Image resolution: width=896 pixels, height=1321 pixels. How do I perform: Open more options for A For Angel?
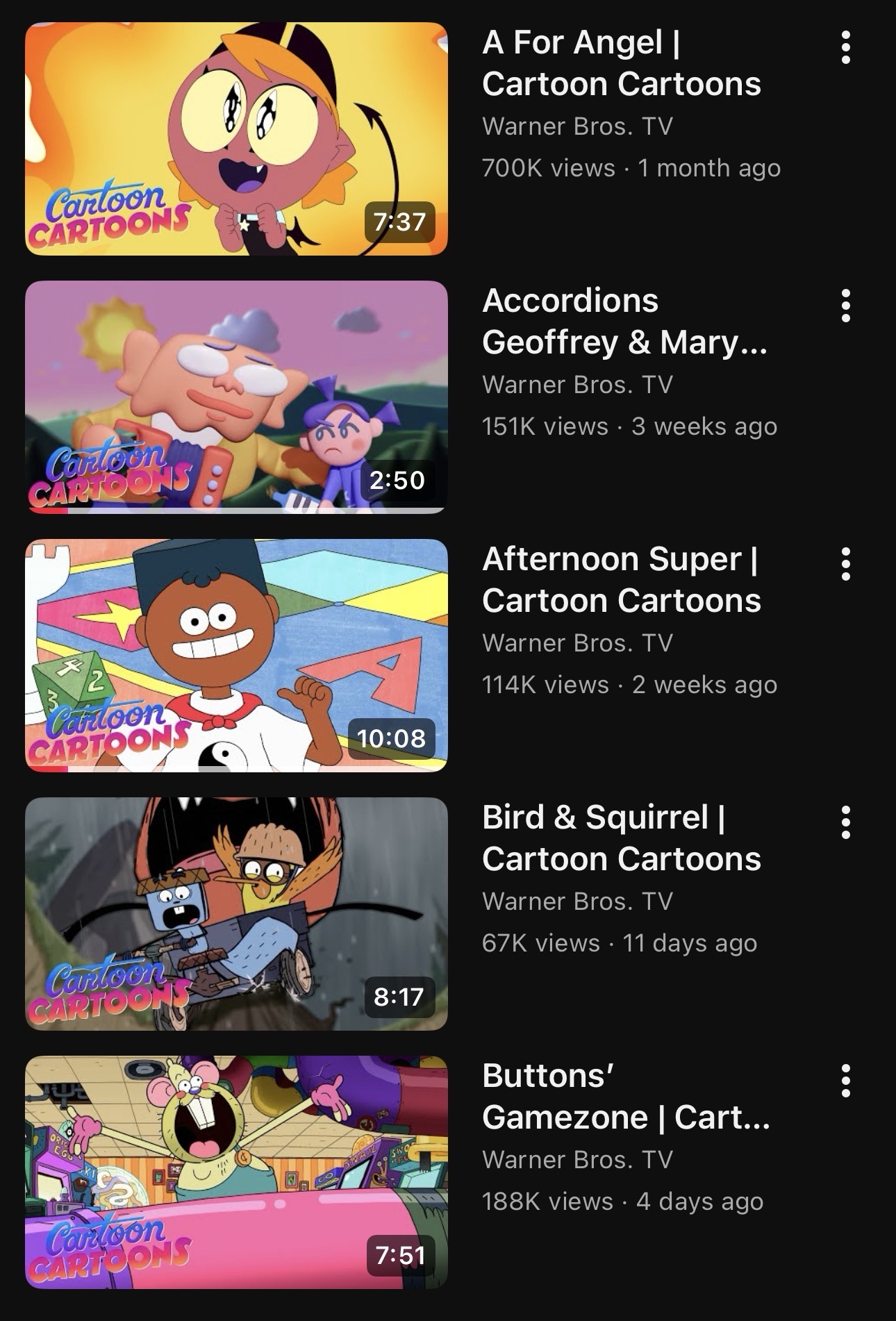[845, 47]
